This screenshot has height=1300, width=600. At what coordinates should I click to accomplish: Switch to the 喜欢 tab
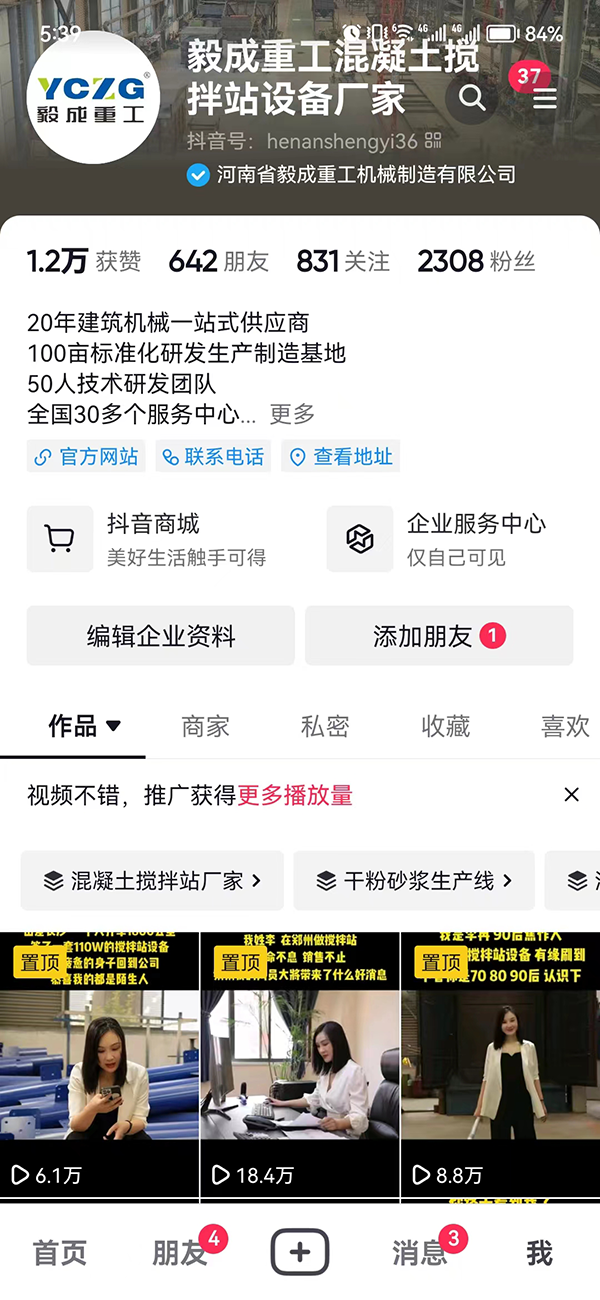pos(565,727)
